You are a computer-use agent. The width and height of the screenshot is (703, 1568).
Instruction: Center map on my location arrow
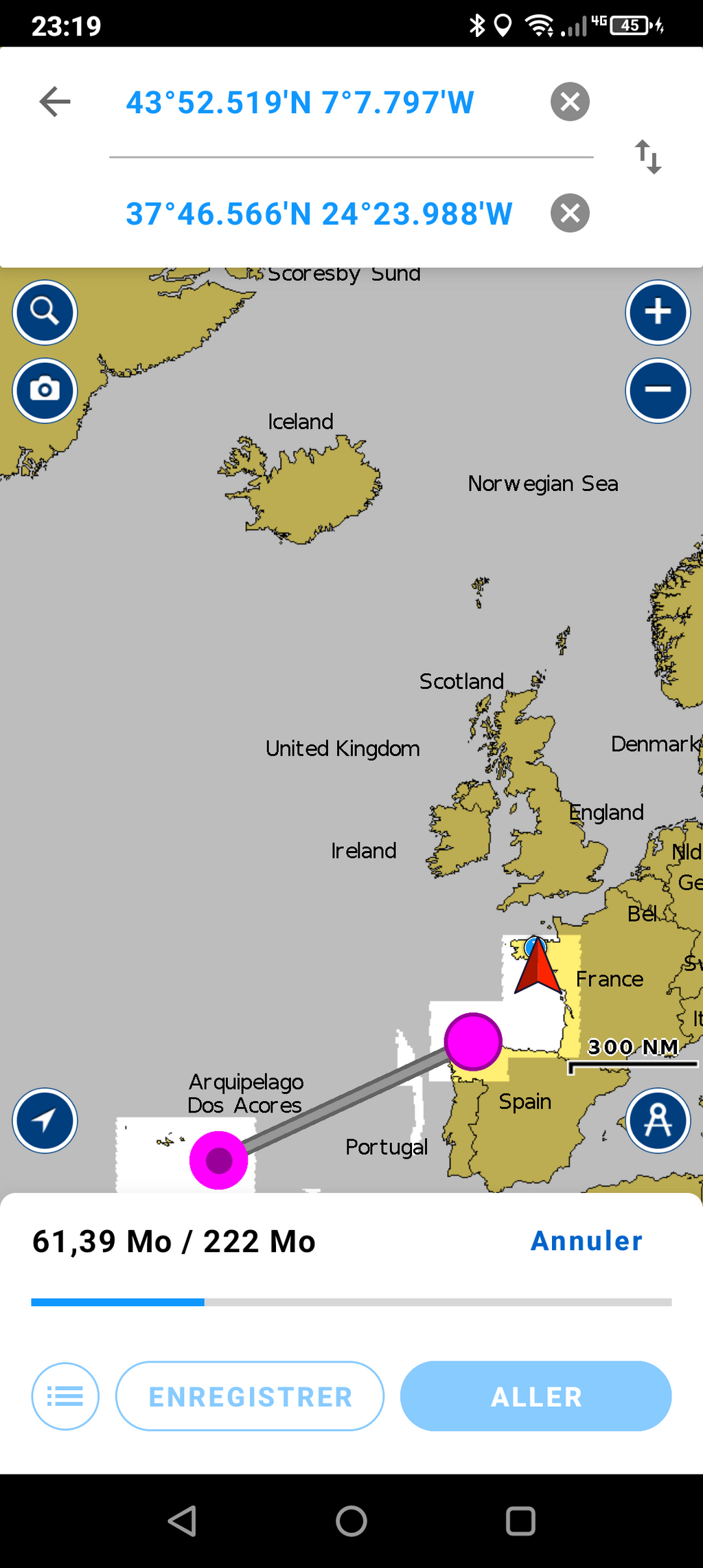click(45, 1120)
